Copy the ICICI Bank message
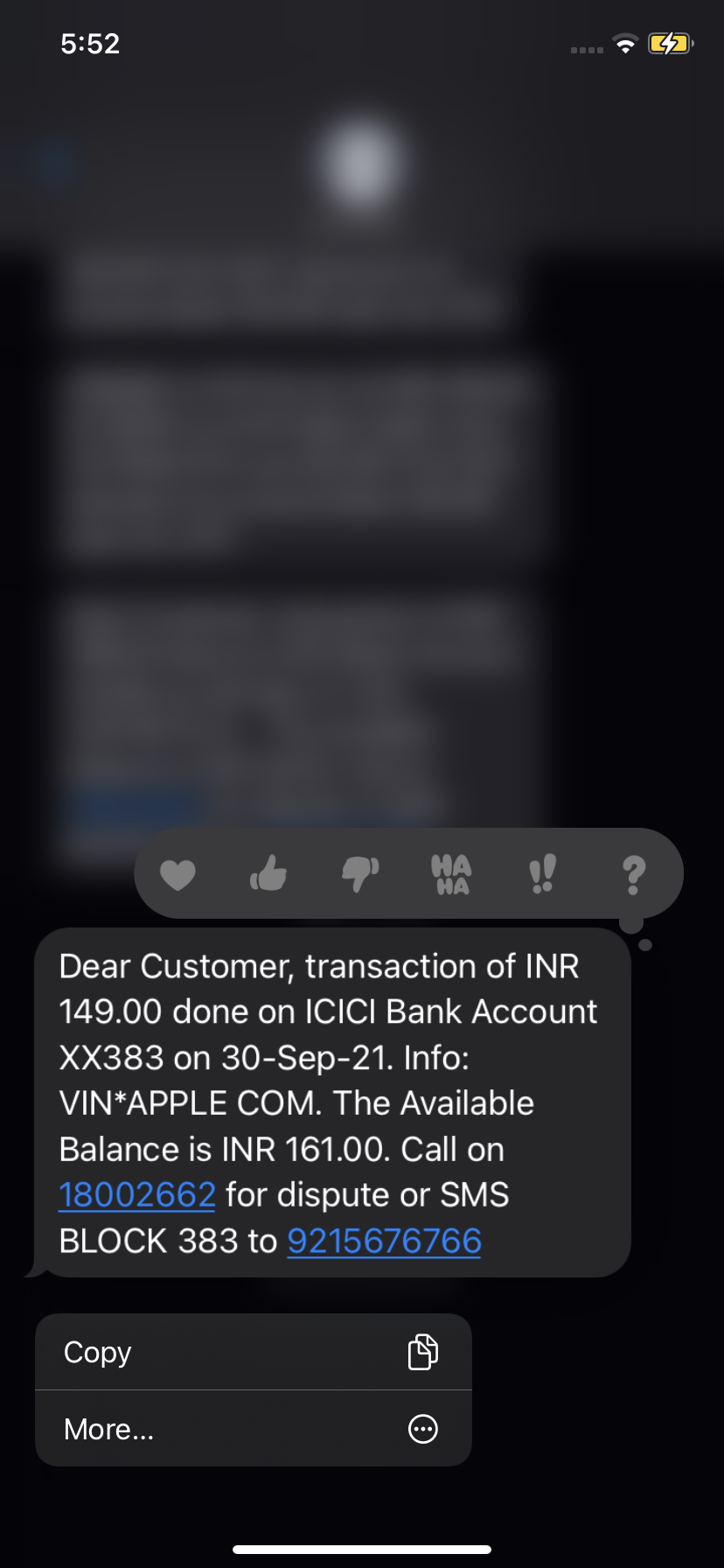The width and height of the screenshot is (724, 1568). click(254, 1352)
